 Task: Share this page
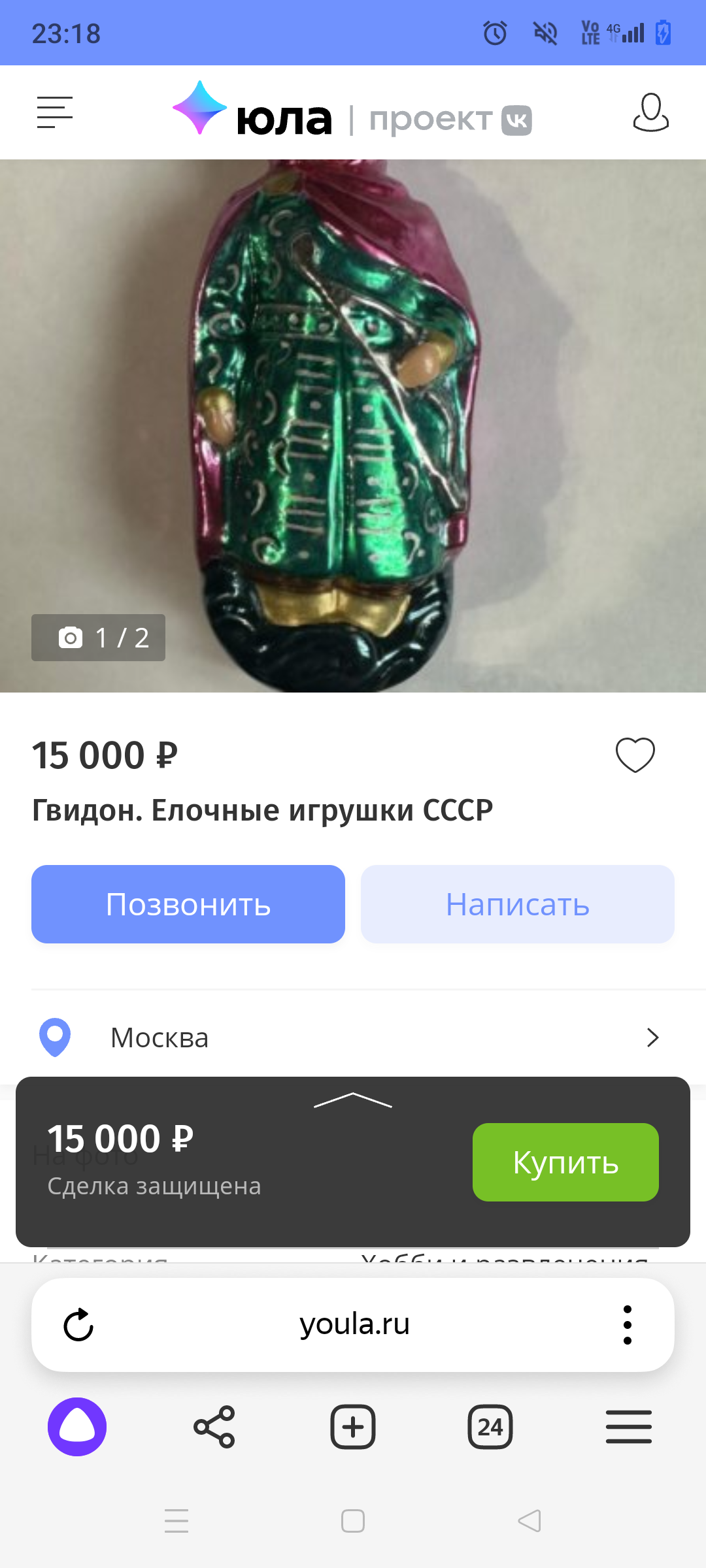[x=214, y=1427]
